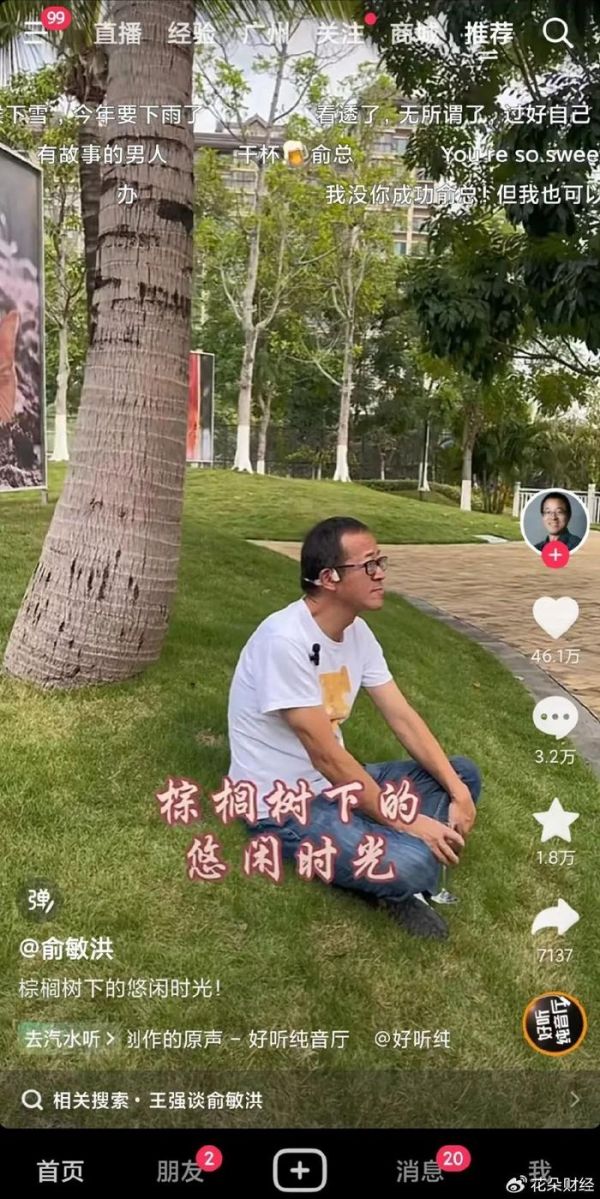Follow the author with the red plus
The width and height of the screenshot is (600, 1199).
(x=555, y=556)
